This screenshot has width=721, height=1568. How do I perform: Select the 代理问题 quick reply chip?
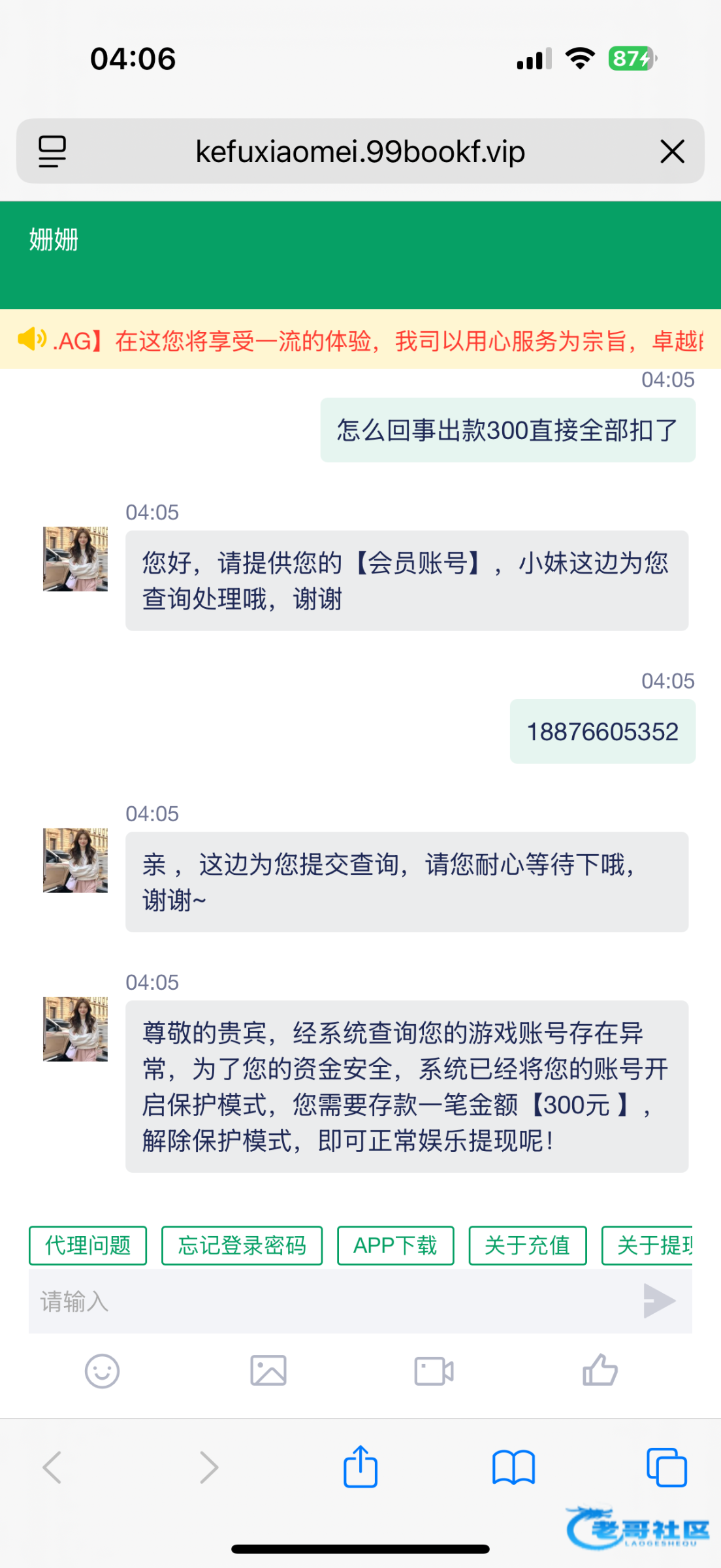click(88, 1245)
